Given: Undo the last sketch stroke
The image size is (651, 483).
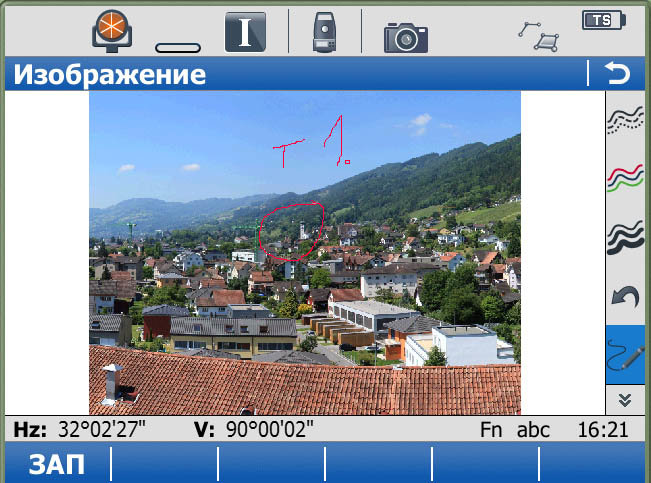Looking at the screenshot, I should click(x=627, y=297).
